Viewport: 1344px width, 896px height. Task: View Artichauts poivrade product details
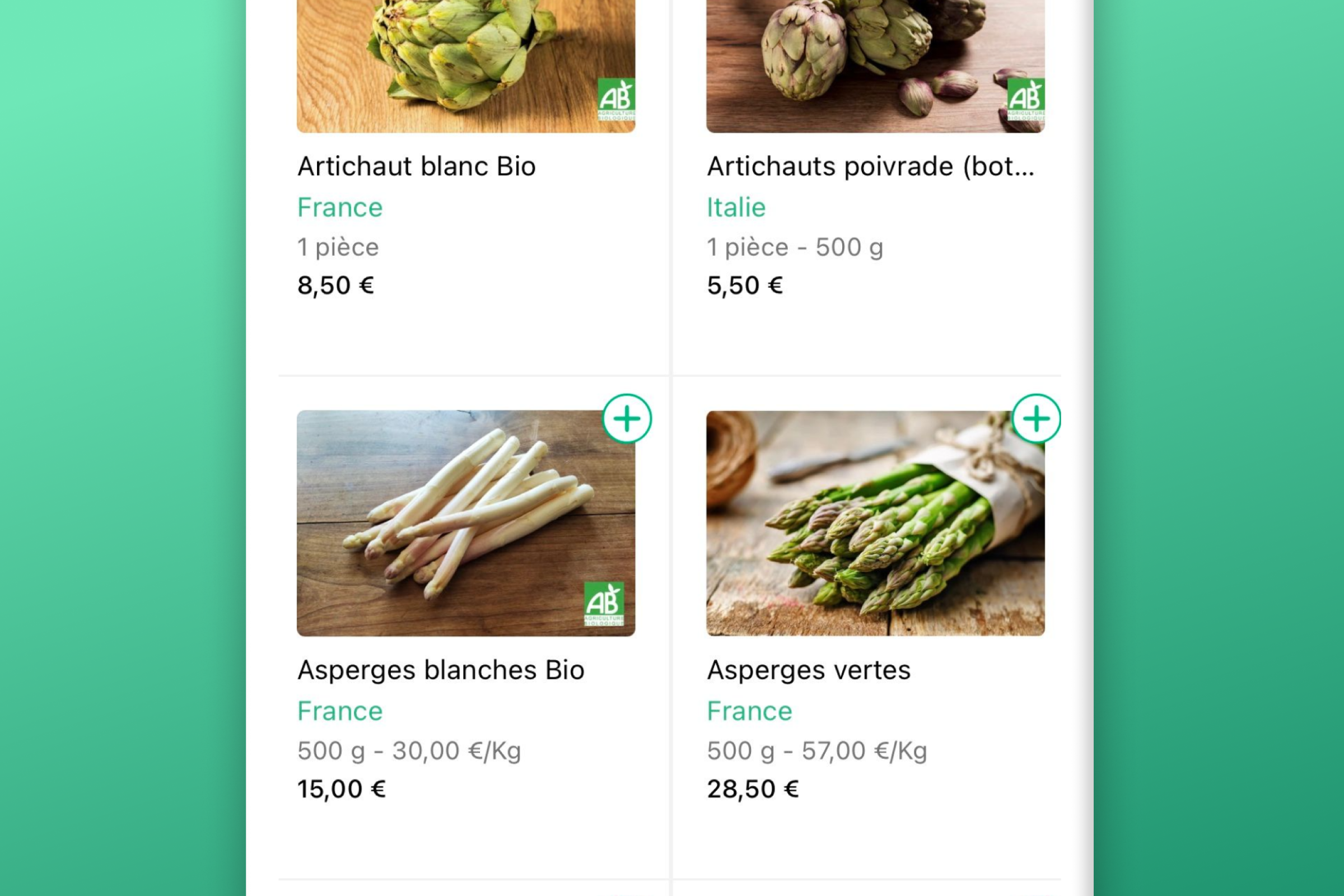[870, 166]
